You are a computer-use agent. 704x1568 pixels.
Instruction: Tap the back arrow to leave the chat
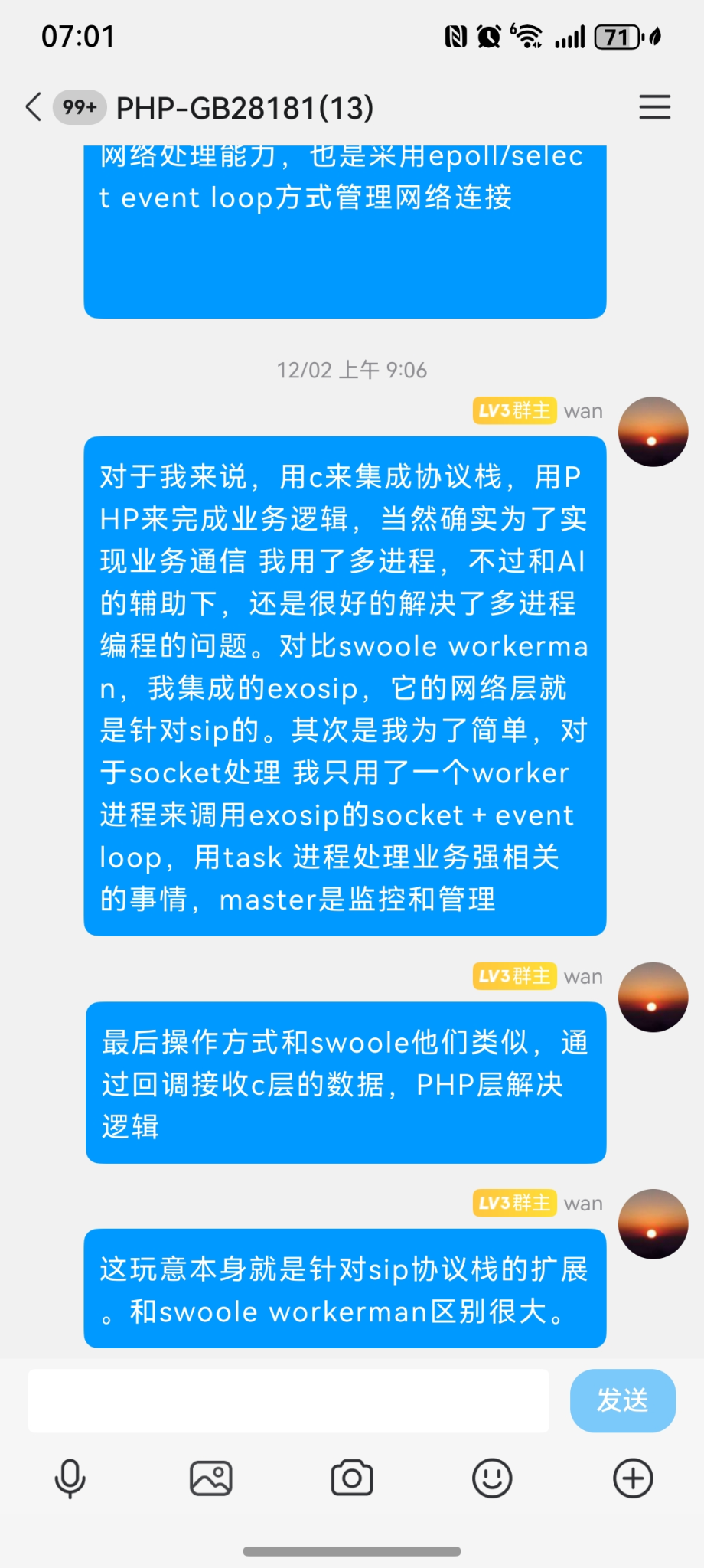(x=32, y=108)
